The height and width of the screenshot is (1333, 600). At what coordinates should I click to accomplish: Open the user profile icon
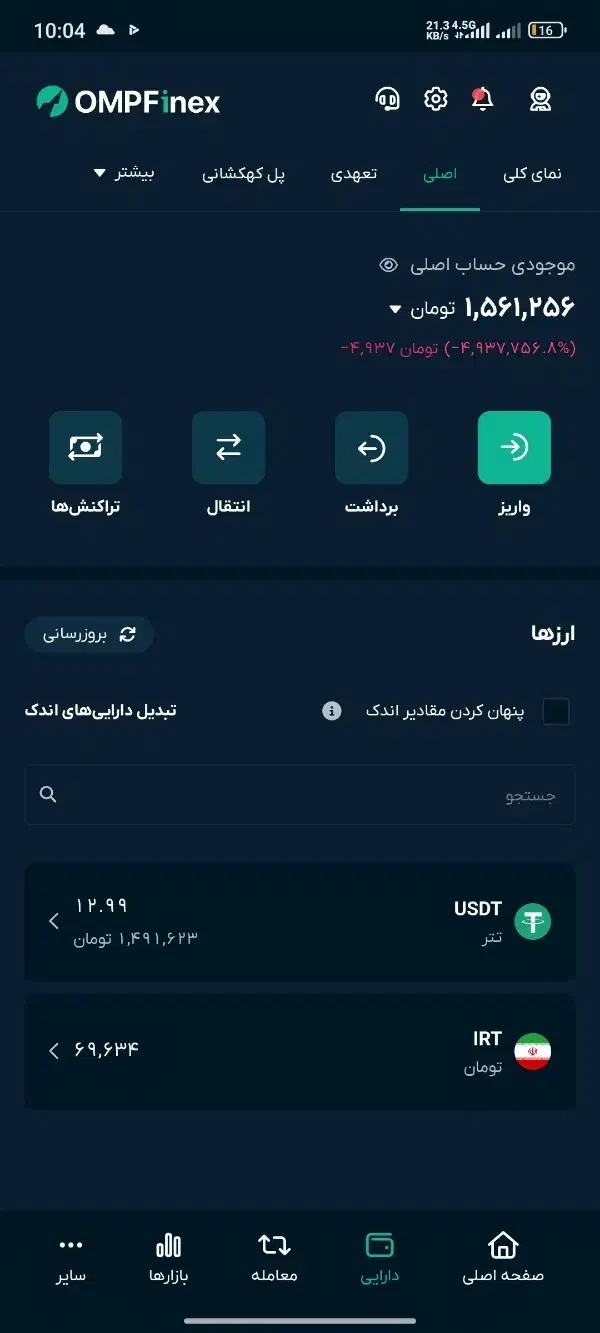click(x=540, y=99)
